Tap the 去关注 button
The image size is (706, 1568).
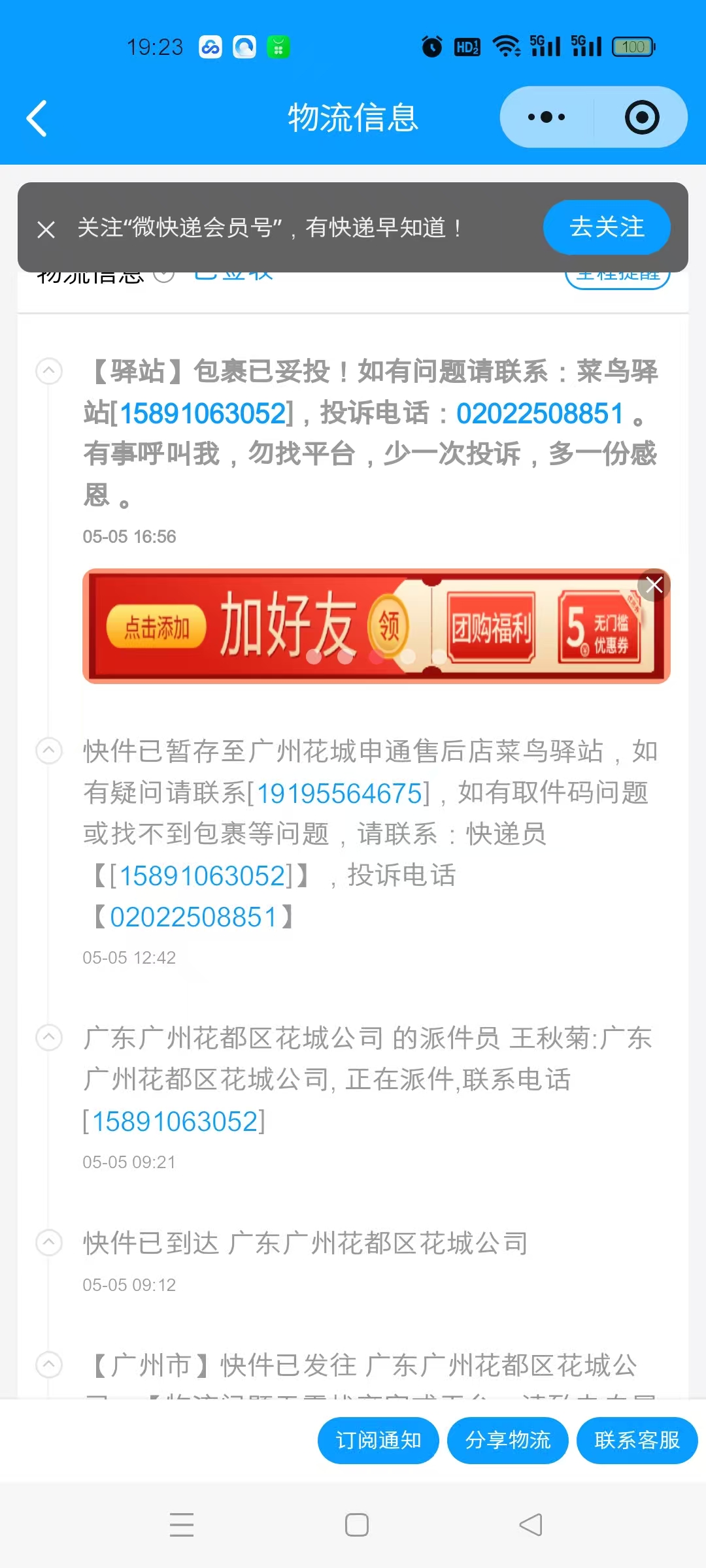point(607,227)
